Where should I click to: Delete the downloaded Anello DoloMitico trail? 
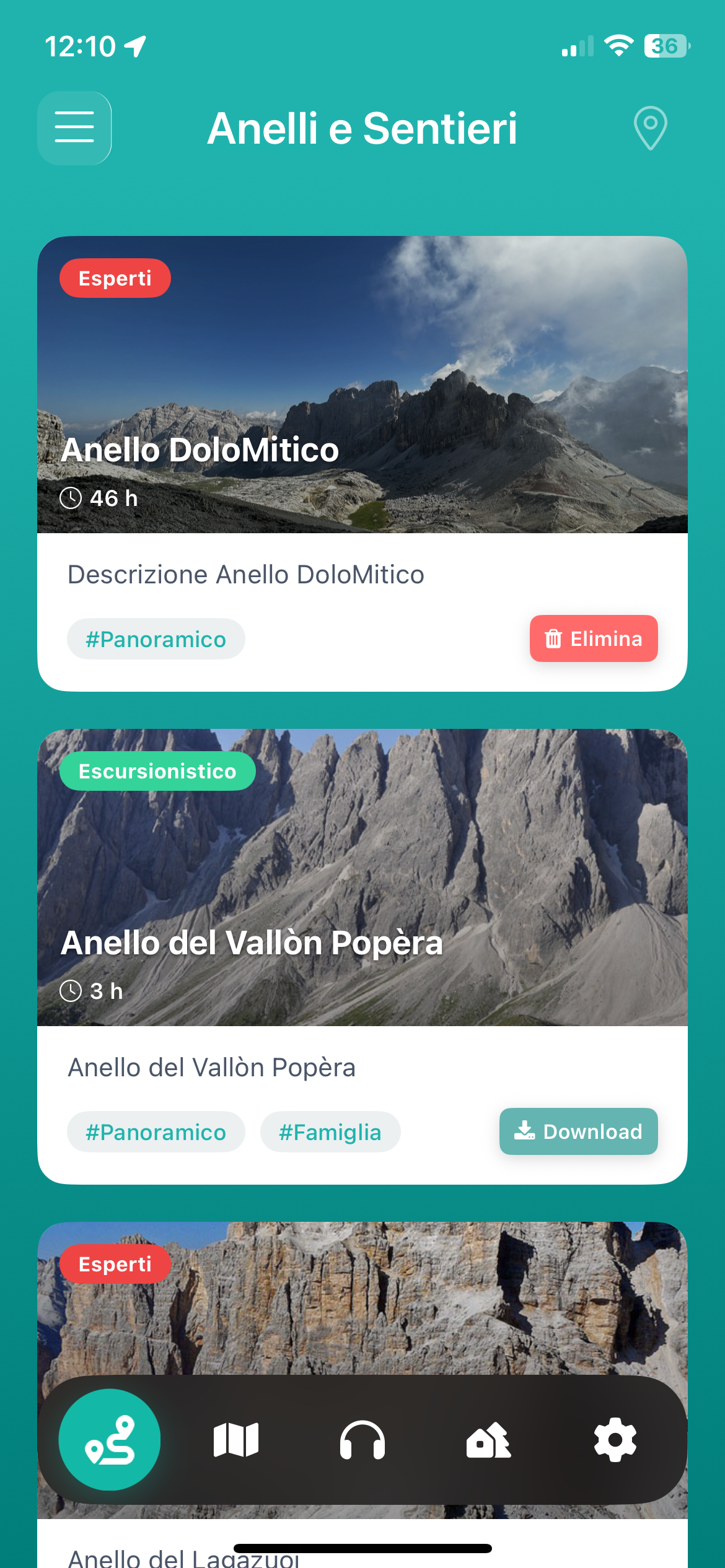593,638
